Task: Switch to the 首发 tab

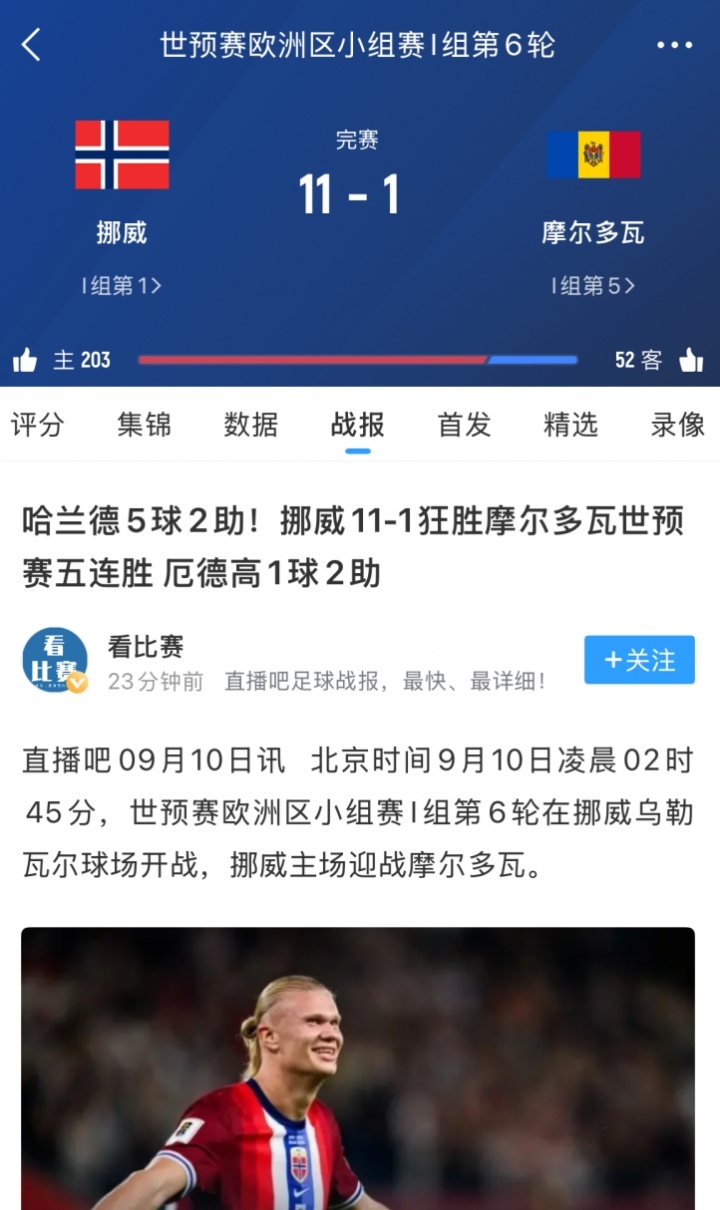Action: (465, 425)
